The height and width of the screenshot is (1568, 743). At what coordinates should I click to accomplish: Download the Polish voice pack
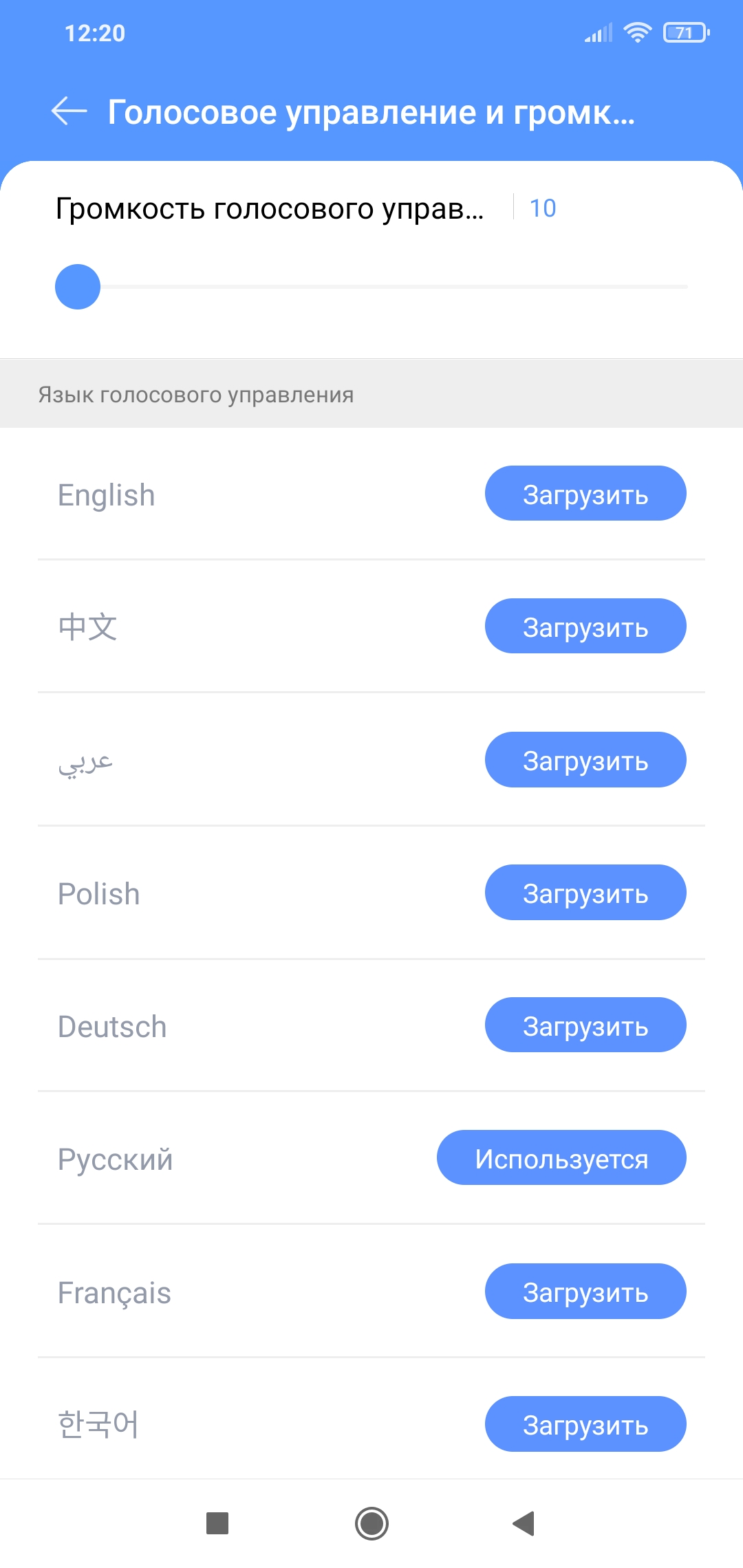585,893
